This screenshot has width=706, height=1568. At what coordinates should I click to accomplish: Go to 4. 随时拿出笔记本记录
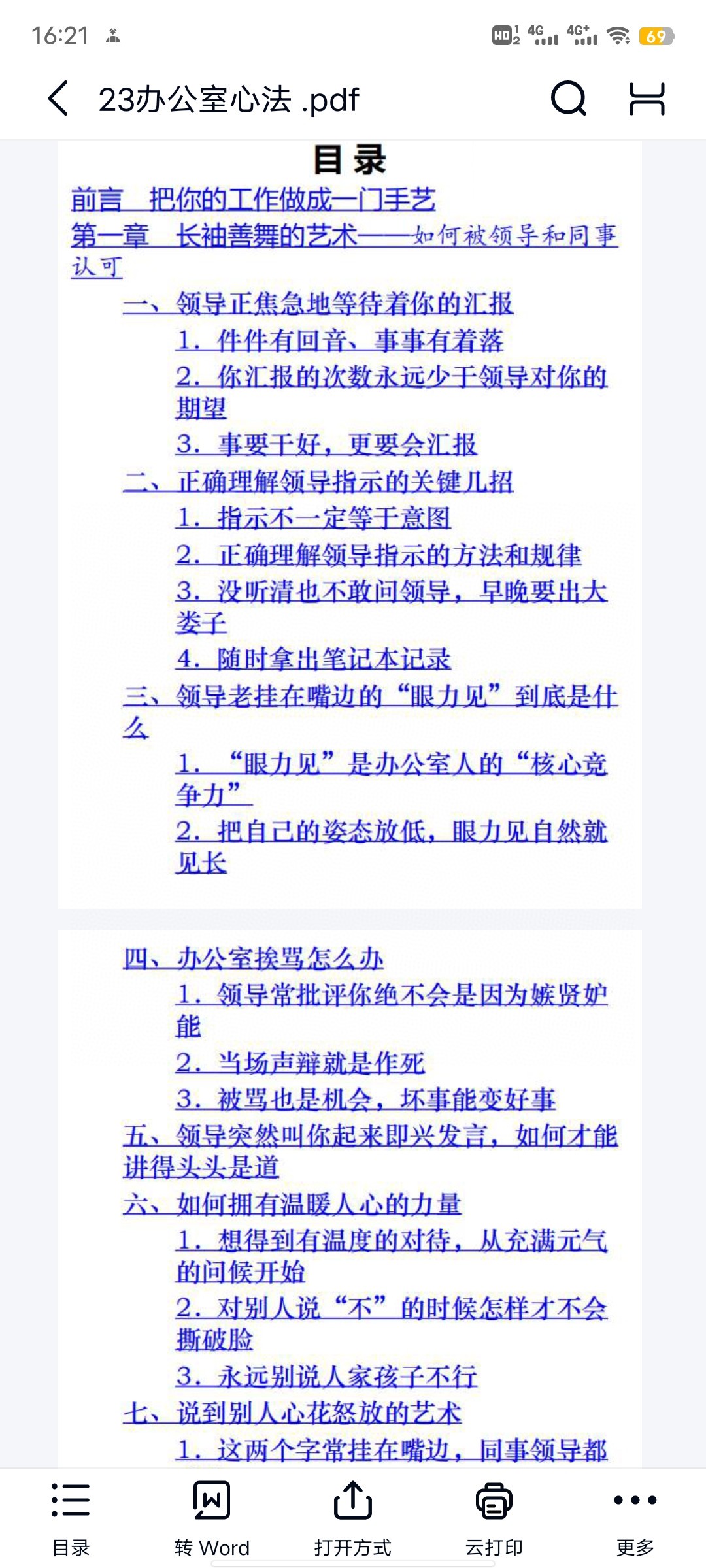[314, 659]
